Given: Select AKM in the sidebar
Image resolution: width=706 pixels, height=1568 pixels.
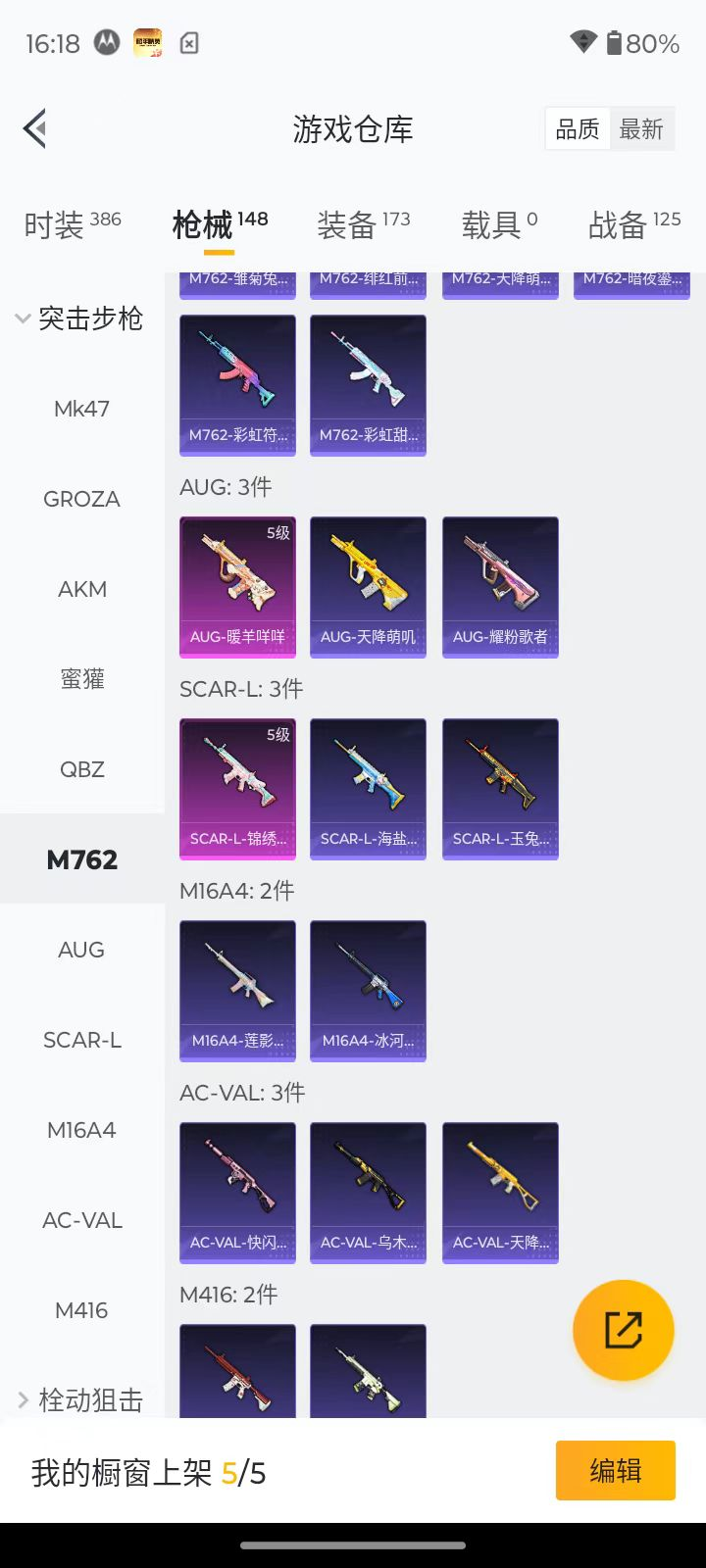Looking at the screenshot, I should click(x=81, y=589).
